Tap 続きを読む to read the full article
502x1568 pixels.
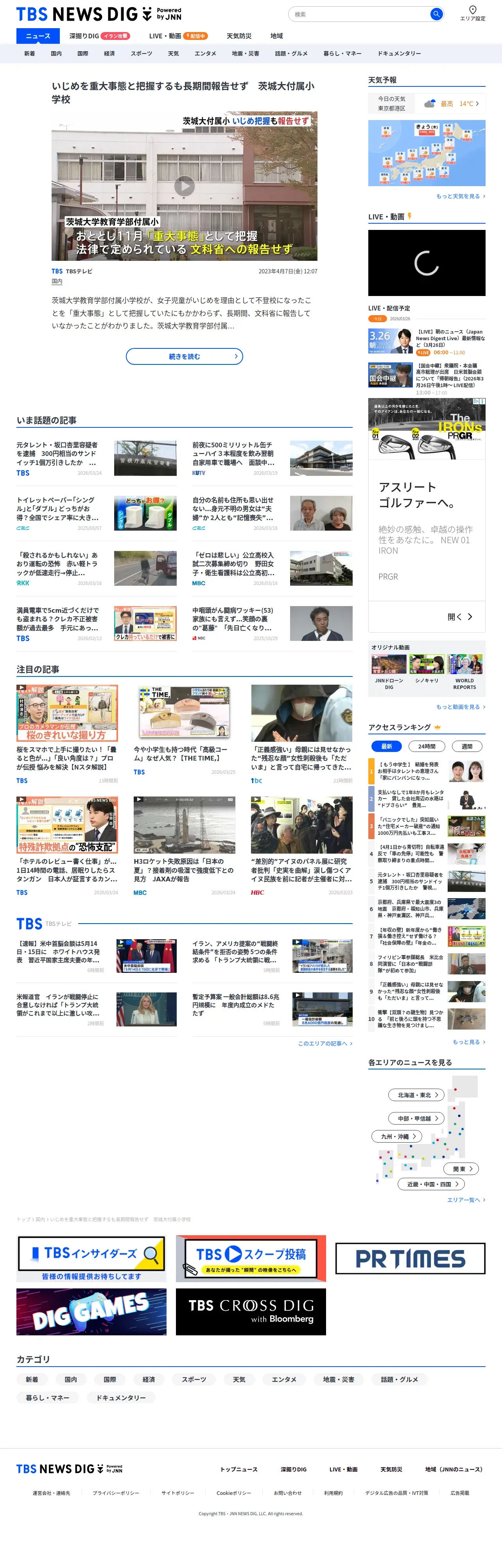point(185,356)
